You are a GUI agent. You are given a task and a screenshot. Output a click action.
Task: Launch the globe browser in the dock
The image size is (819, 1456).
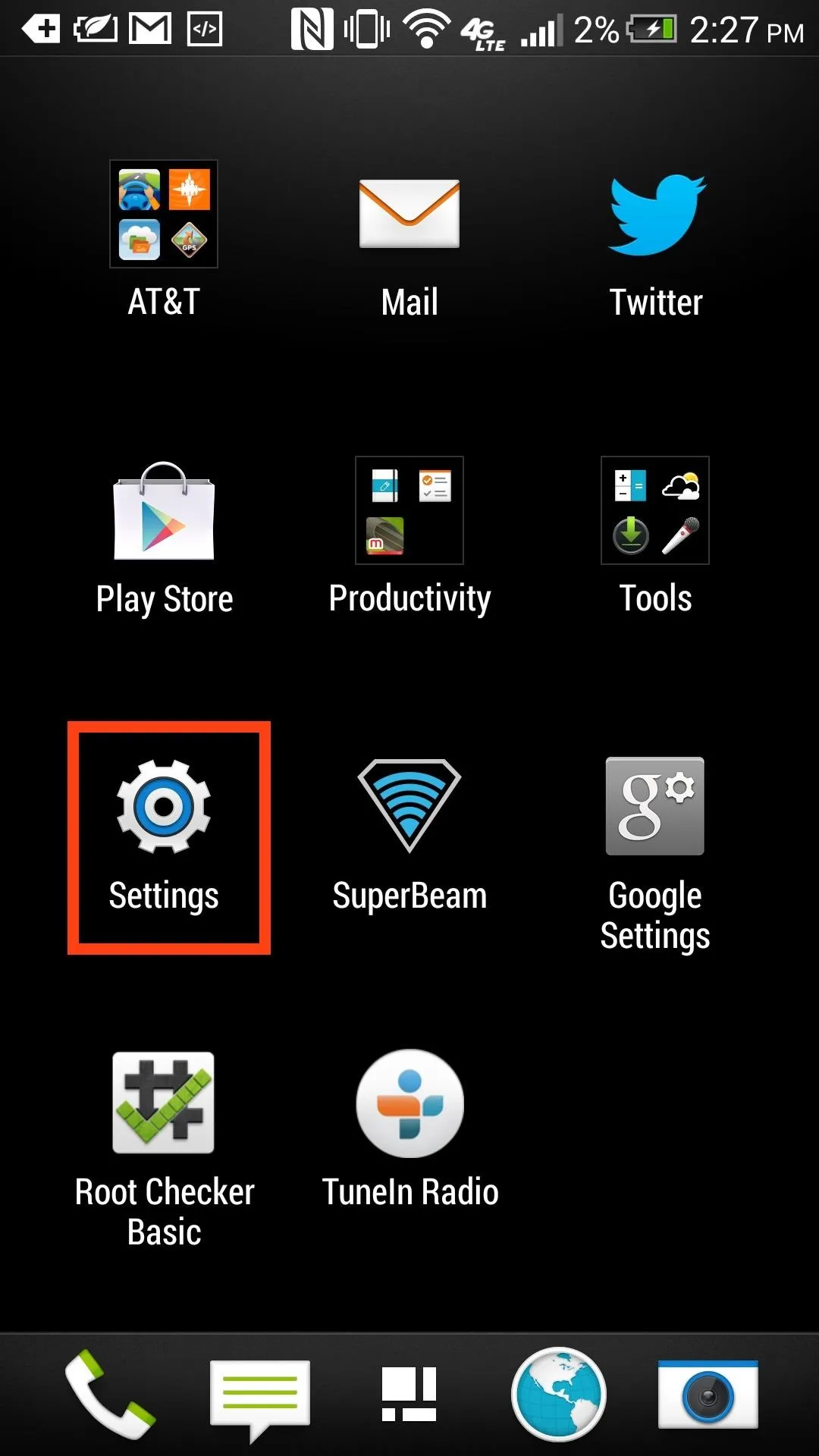[559, 1394]
